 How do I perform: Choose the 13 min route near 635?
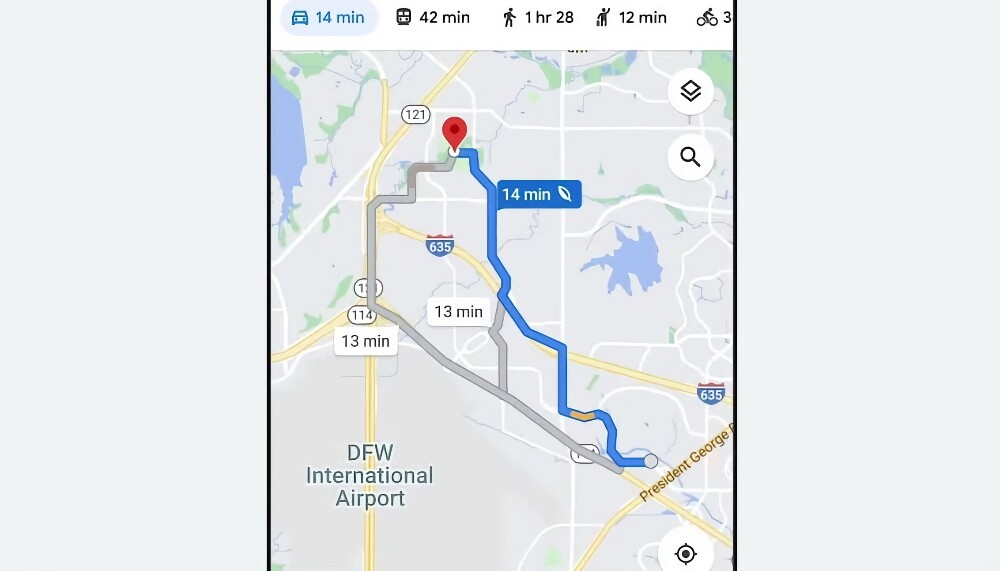coord(458,312)
